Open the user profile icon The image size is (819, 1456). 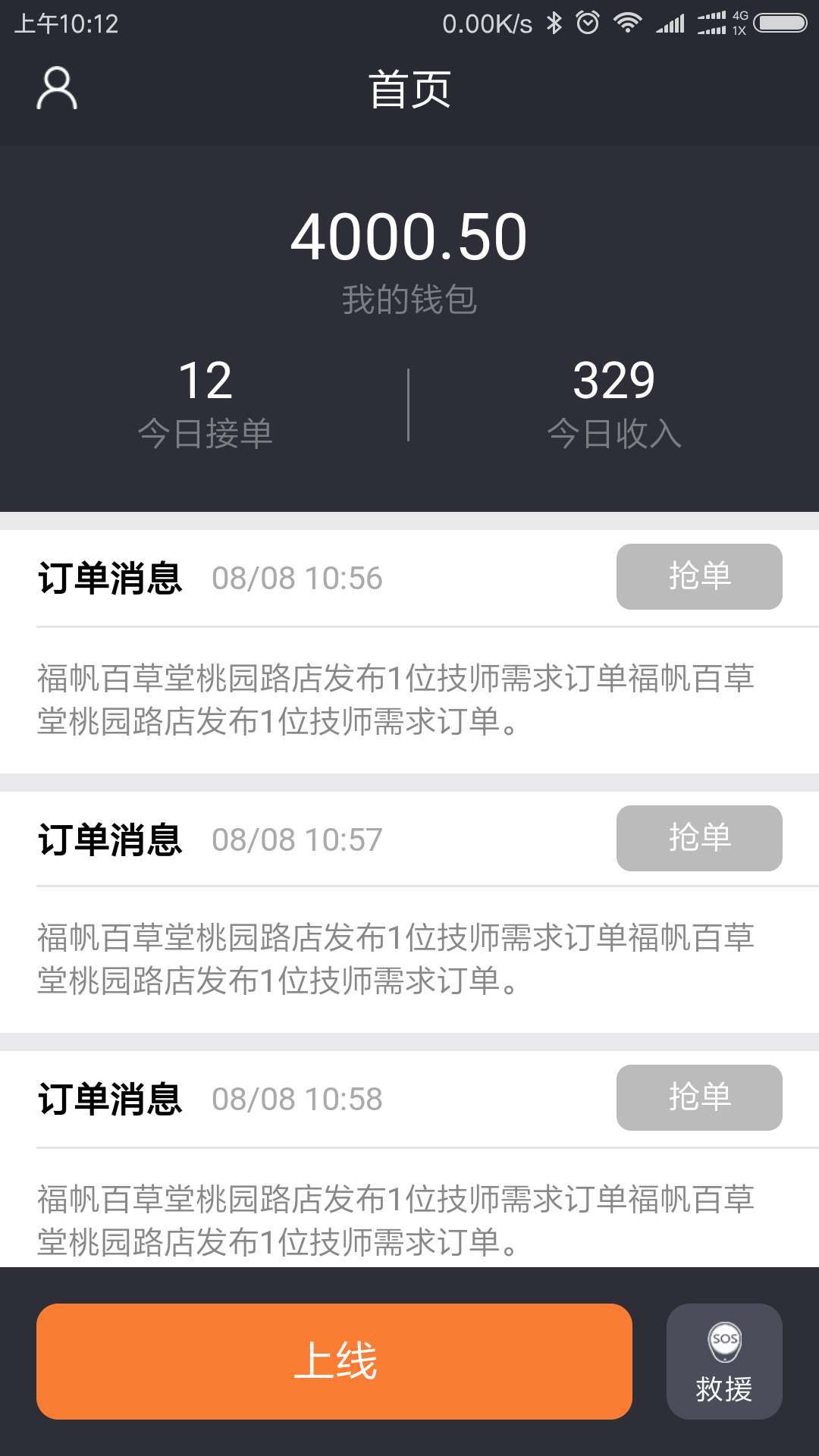pyautogui.click(x=57, y=89)
